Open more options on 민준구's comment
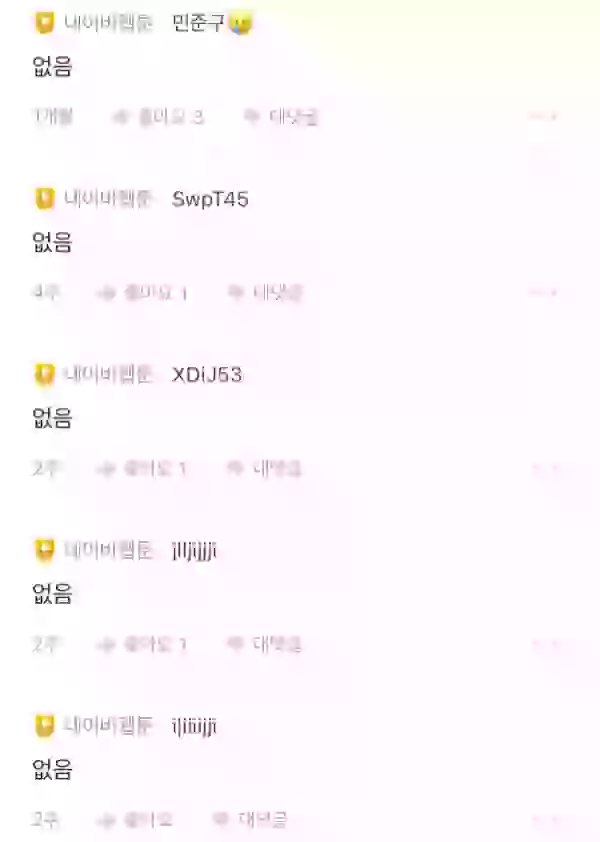The image size is (600, 842). (543, 117)
